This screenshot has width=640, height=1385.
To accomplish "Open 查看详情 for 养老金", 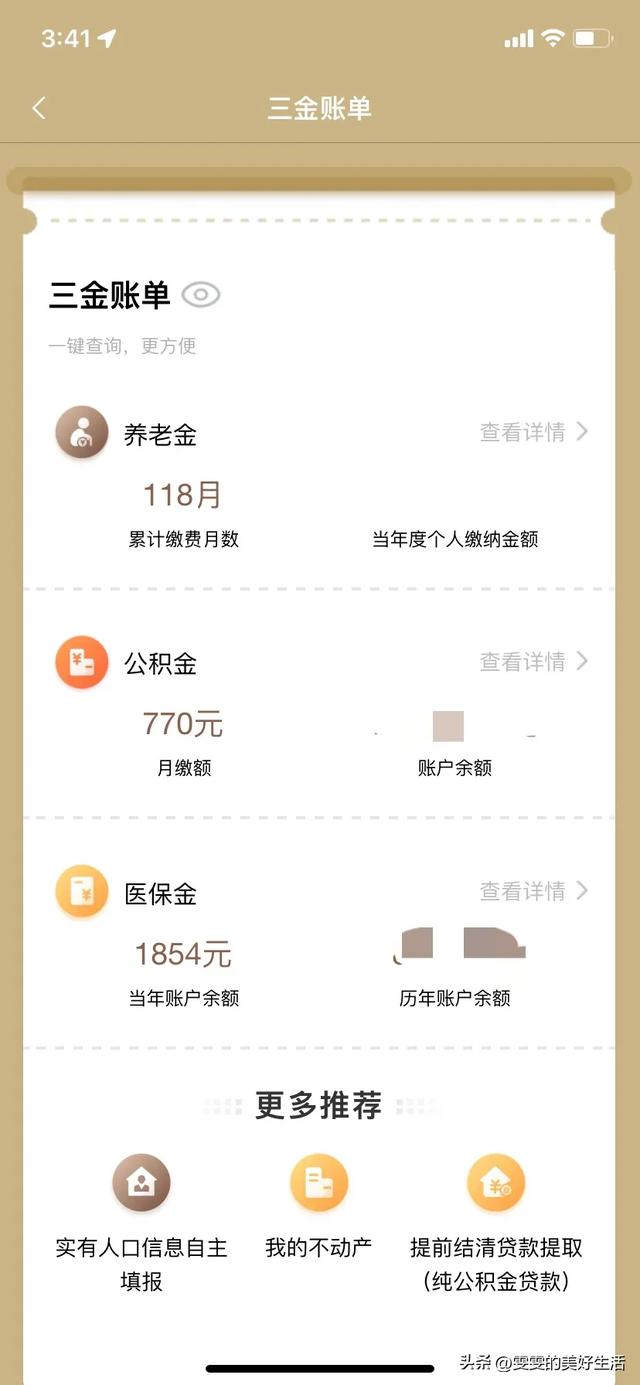I will click(533, 432).
